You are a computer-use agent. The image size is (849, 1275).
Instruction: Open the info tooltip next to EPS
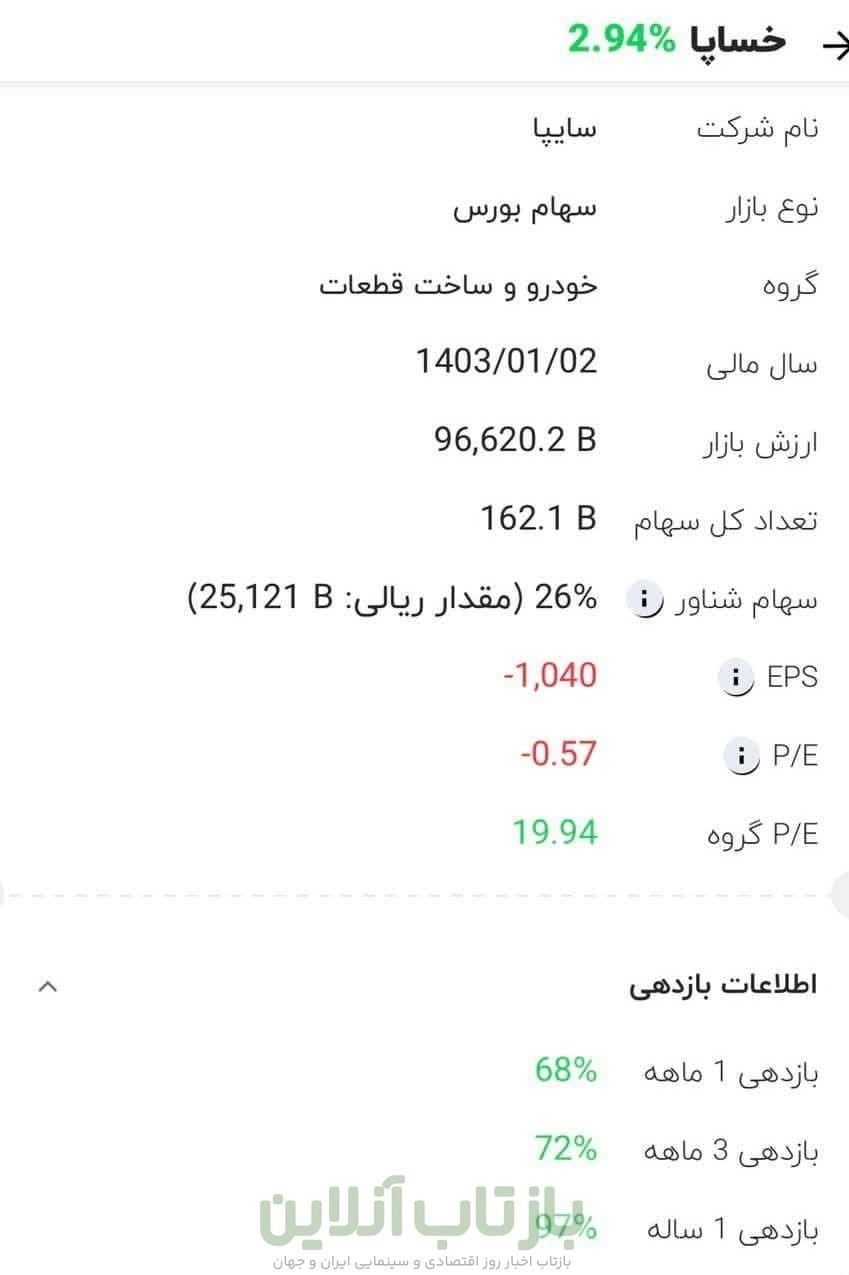(x=736, y=677)
